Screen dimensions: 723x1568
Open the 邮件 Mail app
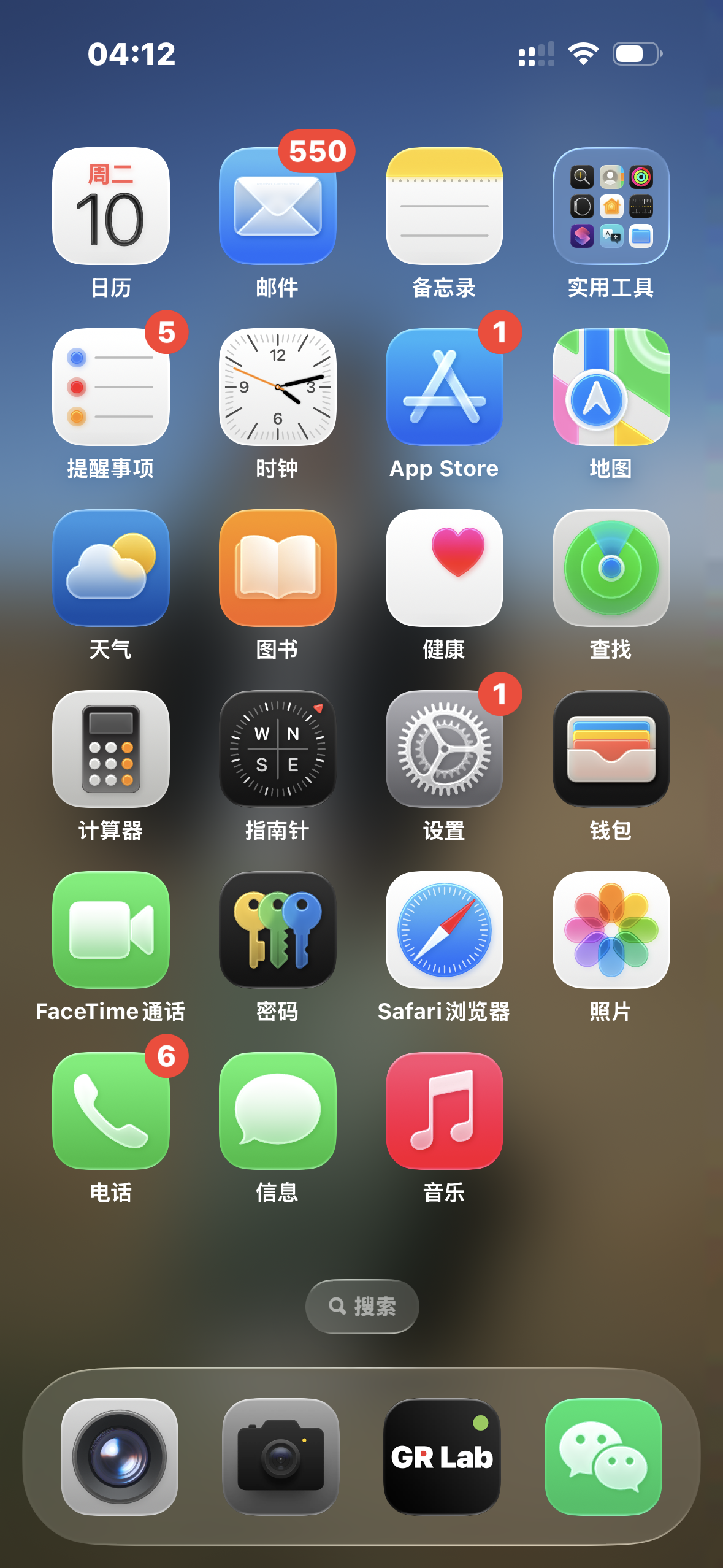point(277,206)
